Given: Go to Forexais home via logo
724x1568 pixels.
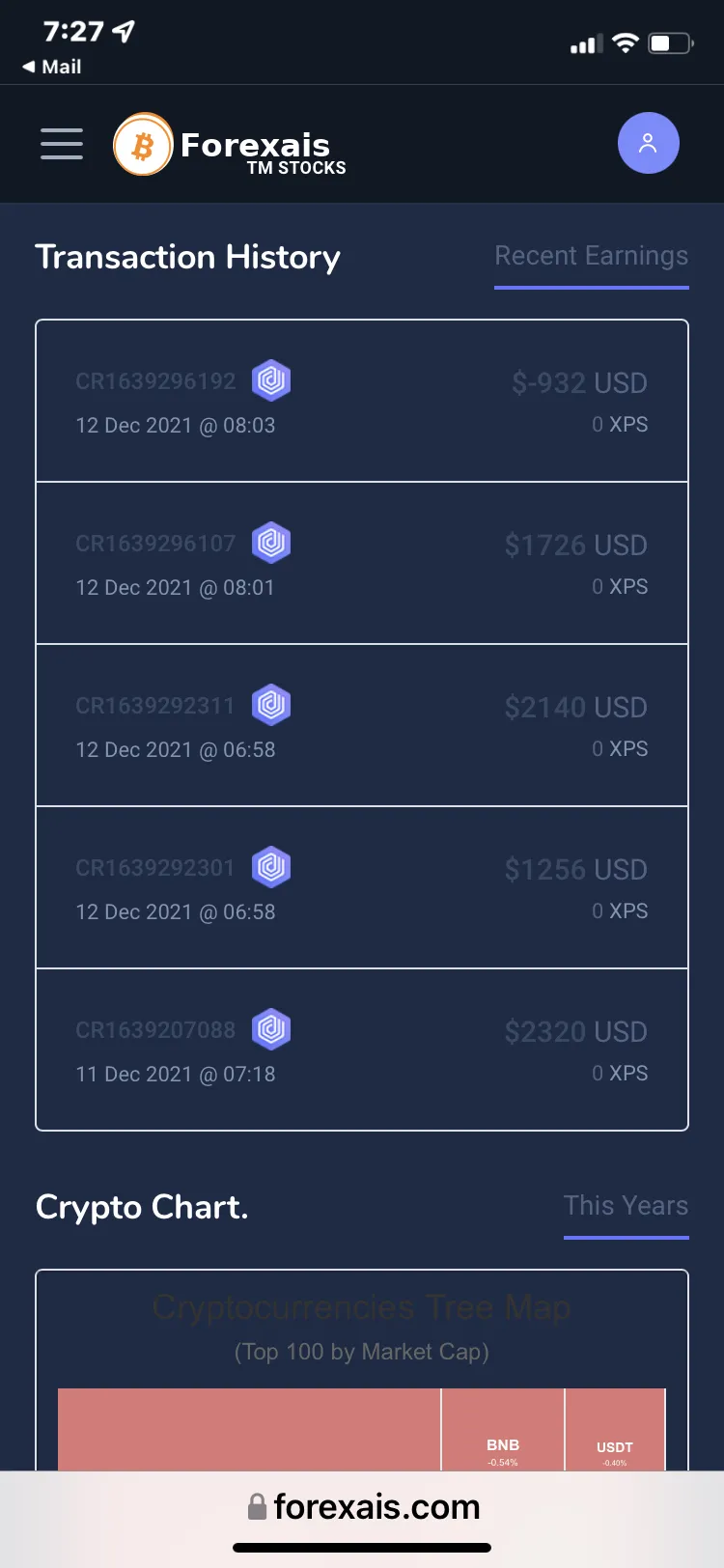Looking at the screenshot, I should pyautogui.click(x=230, y=145).
